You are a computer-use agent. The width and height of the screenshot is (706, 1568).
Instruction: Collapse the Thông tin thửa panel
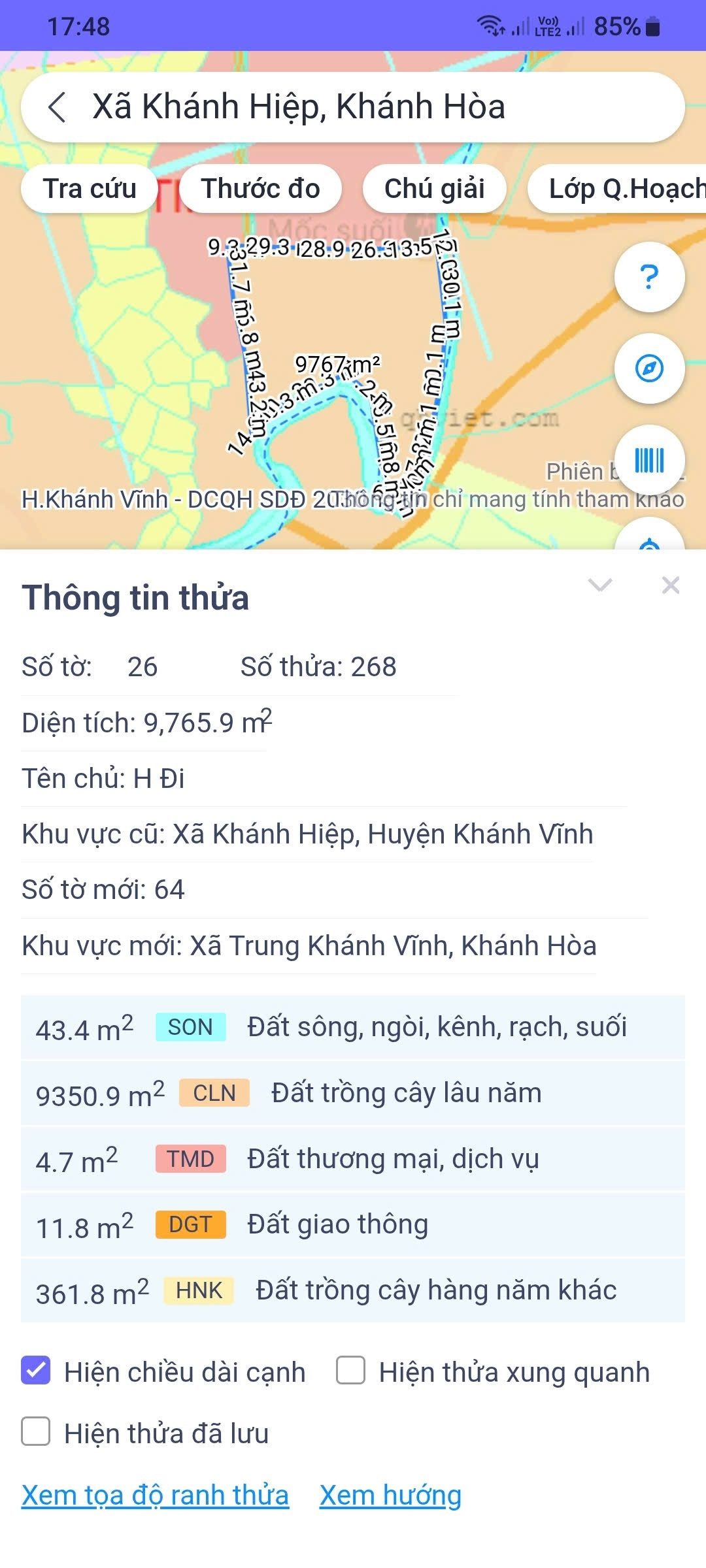600,585
